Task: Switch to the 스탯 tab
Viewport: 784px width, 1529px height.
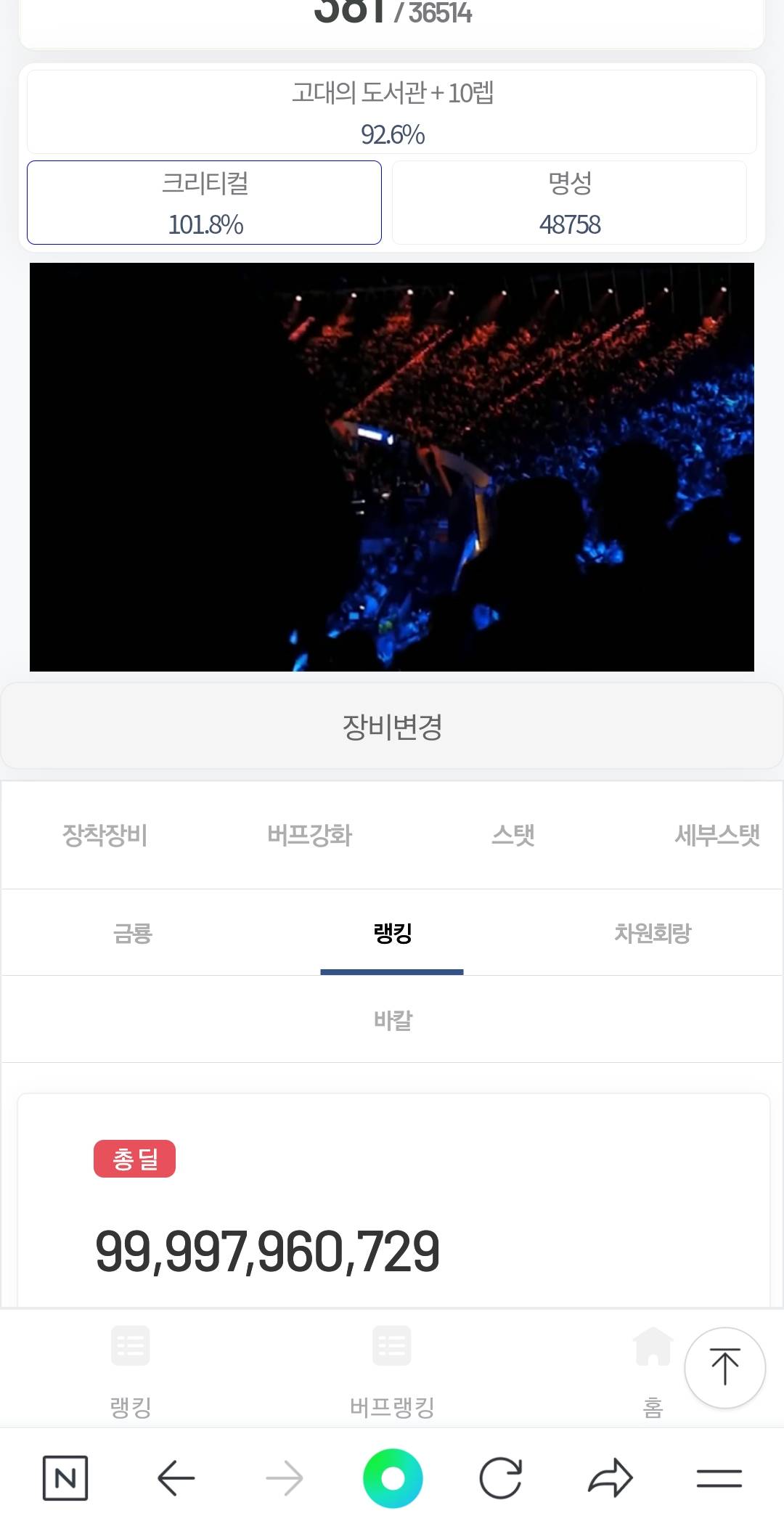Action: (513, 835)
